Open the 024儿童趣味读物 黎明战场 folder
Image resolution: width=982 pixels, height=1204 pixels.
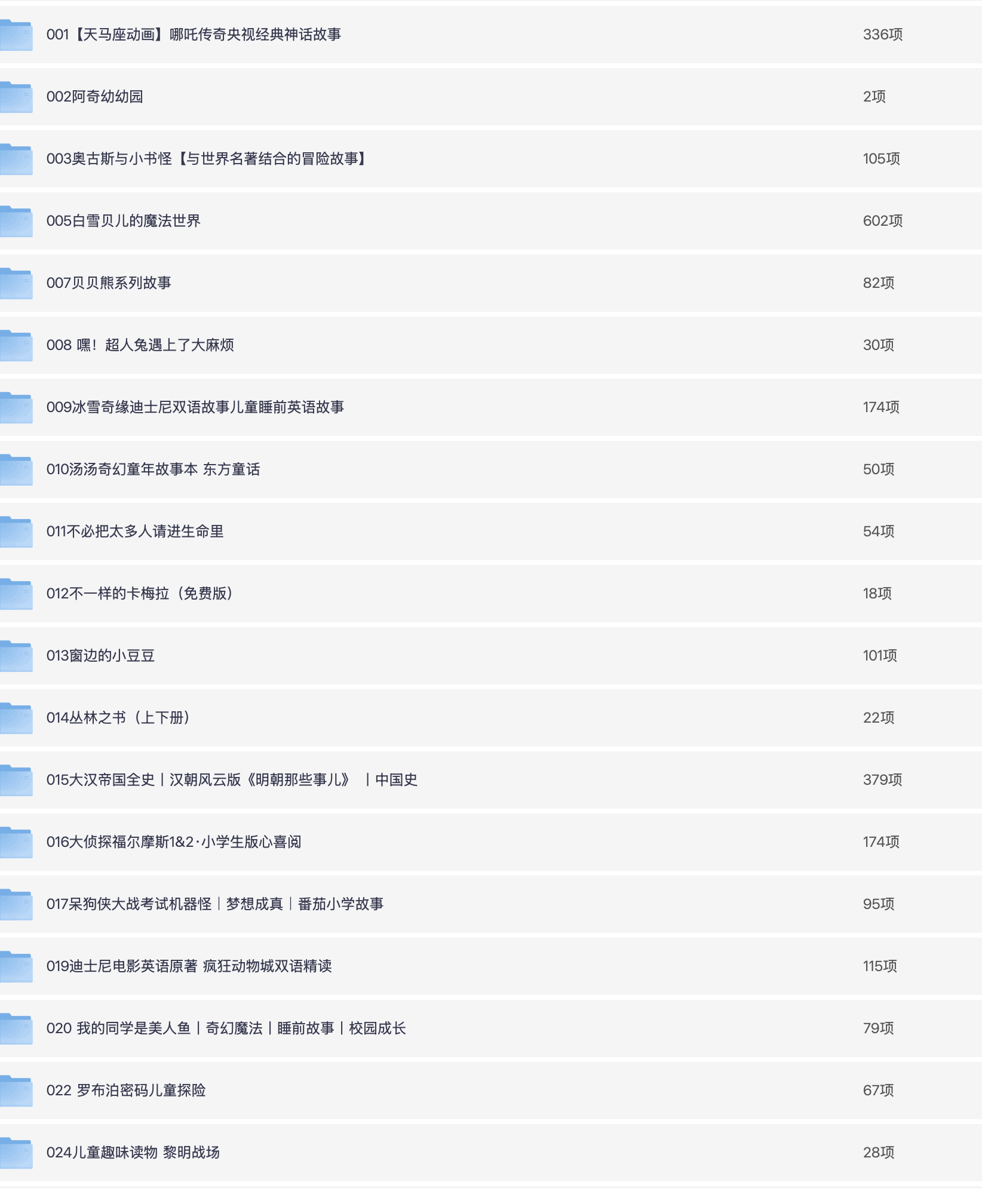pos(491,1153)
